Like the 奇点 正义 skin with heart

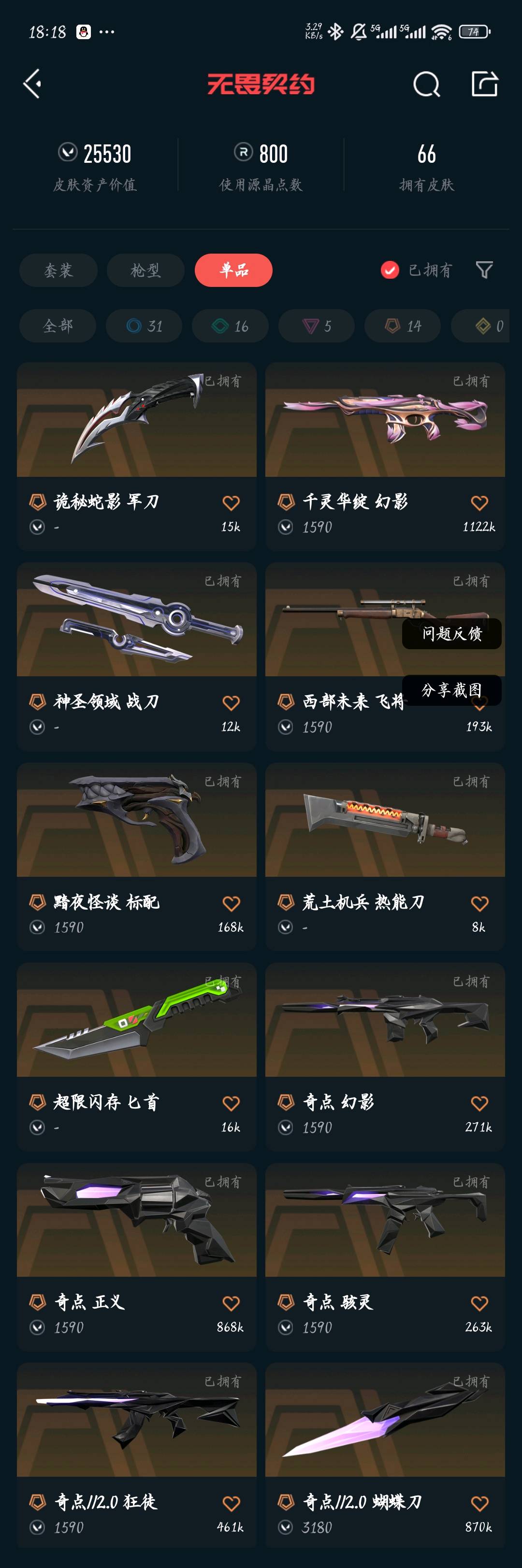(231, 1303)
